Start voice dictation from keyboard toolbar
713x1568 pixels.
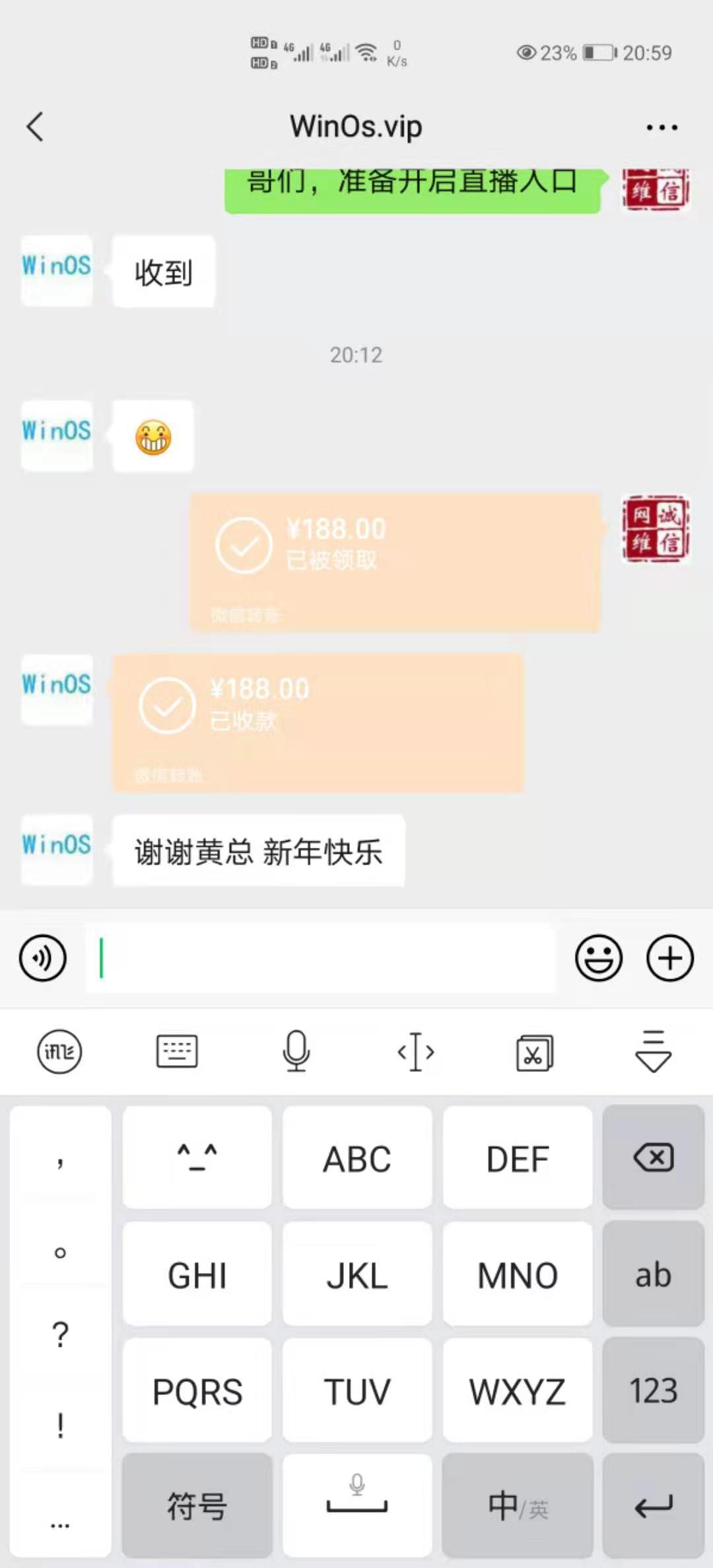point(296,1051)
